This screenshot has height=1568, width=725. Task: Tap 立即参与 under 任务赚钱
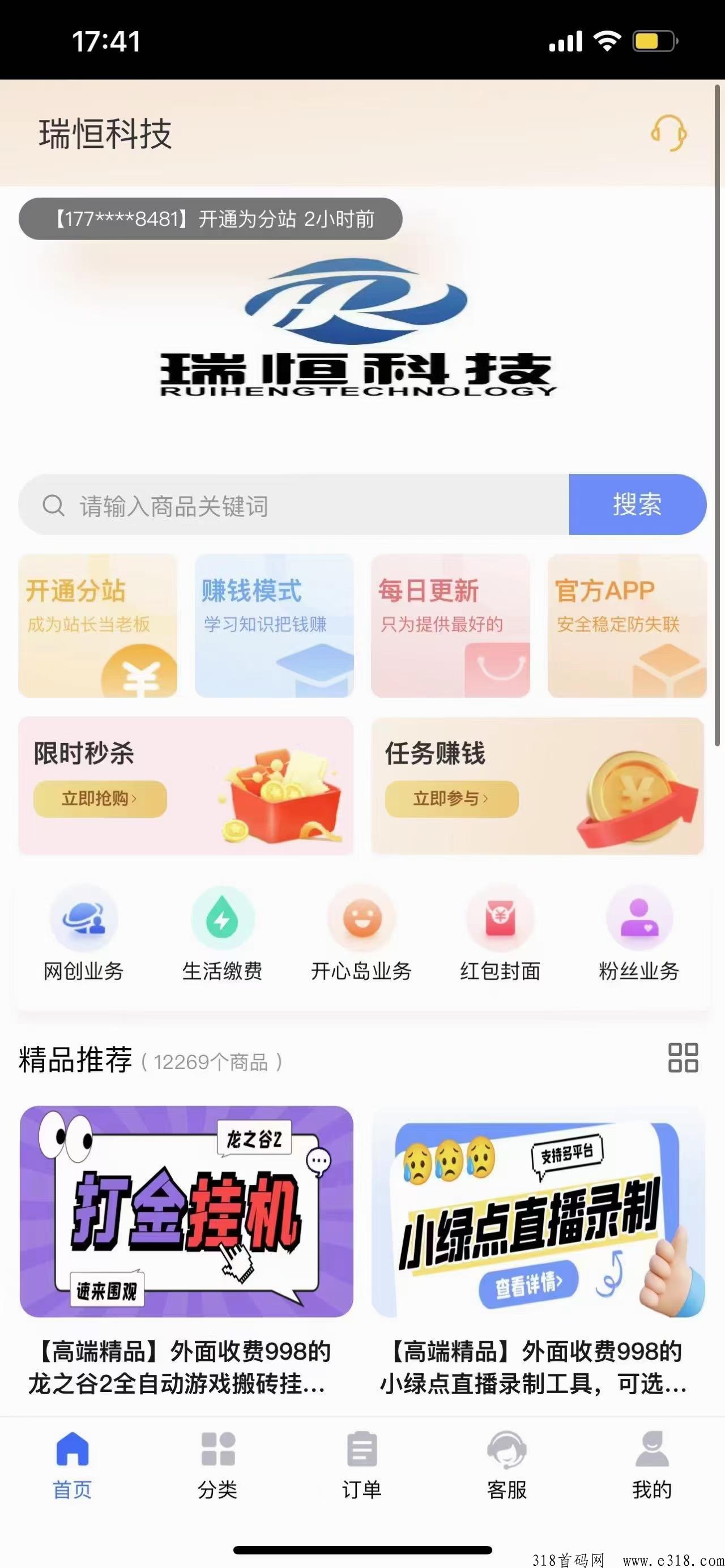451,798
